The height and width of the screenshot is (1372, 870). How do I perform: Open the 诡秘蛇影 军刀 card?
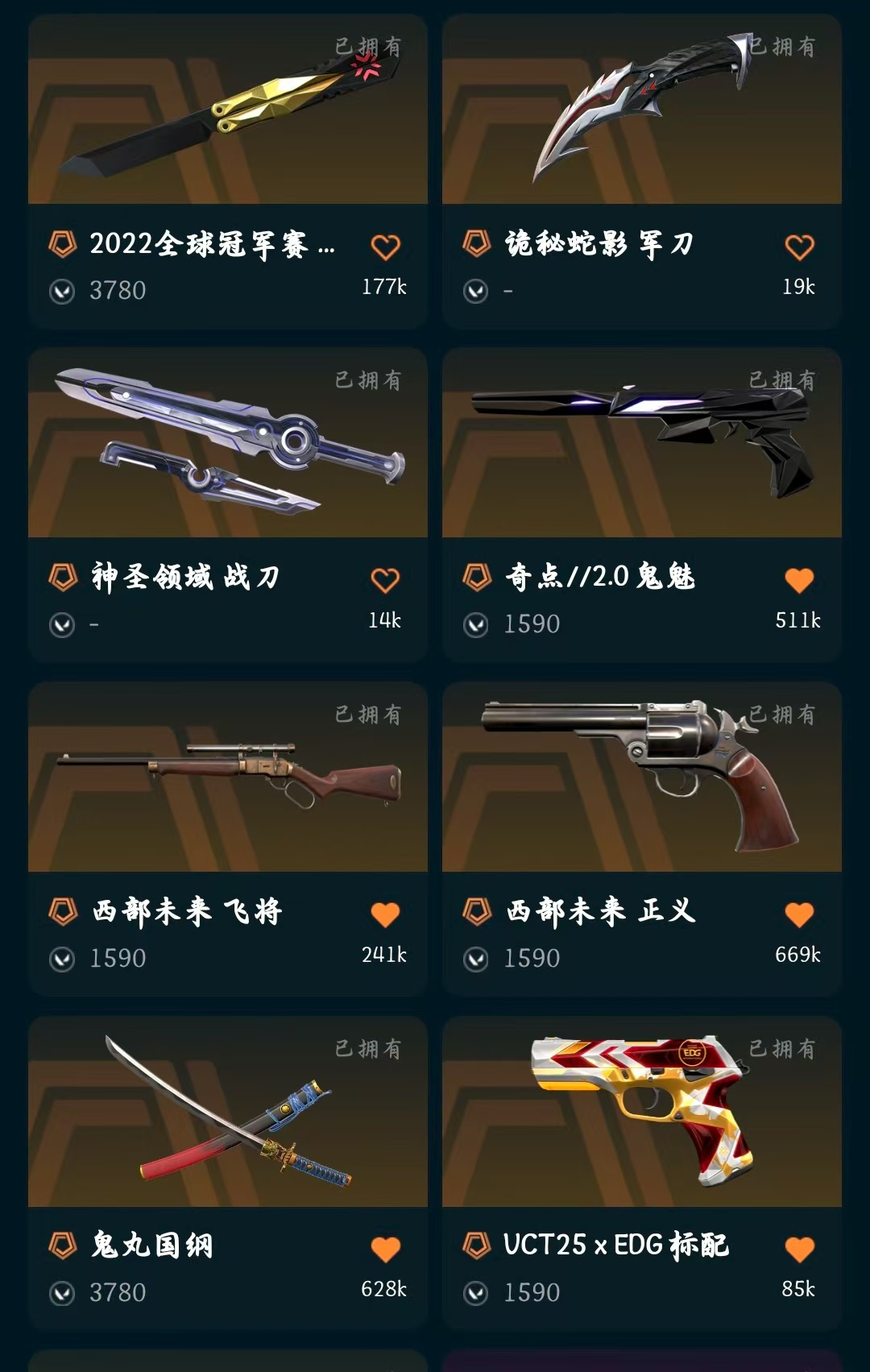coord(642,171)
